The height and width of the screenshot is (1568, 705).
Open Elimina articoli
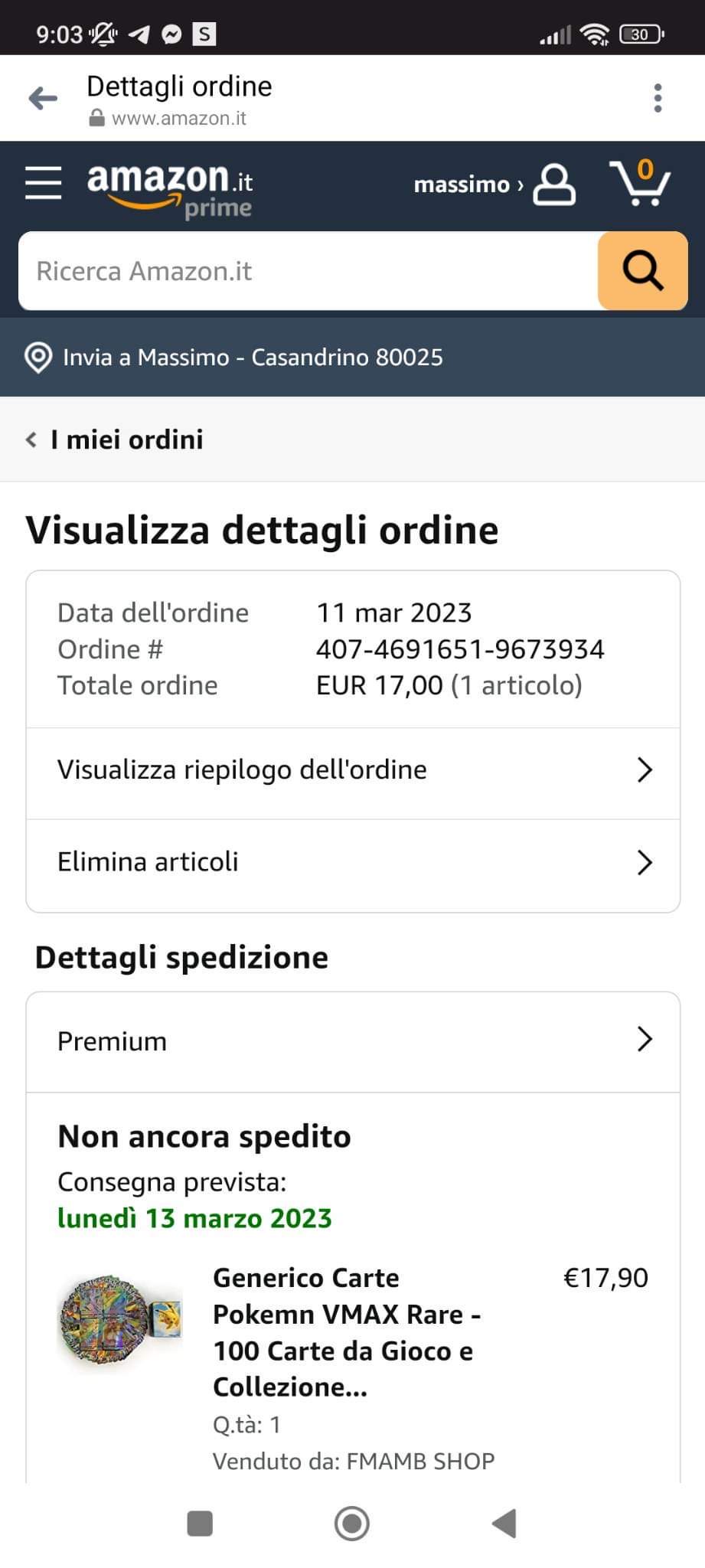[353, 863]
